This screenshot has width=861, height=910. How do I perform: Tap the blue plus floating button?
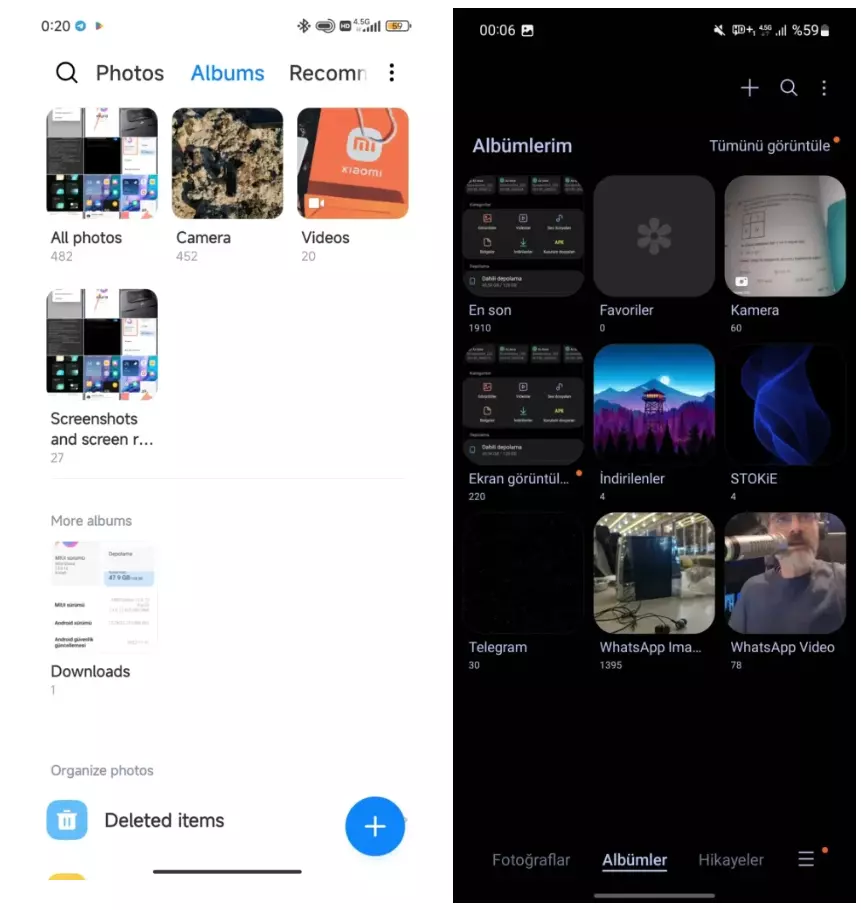(x=374, y=826)
